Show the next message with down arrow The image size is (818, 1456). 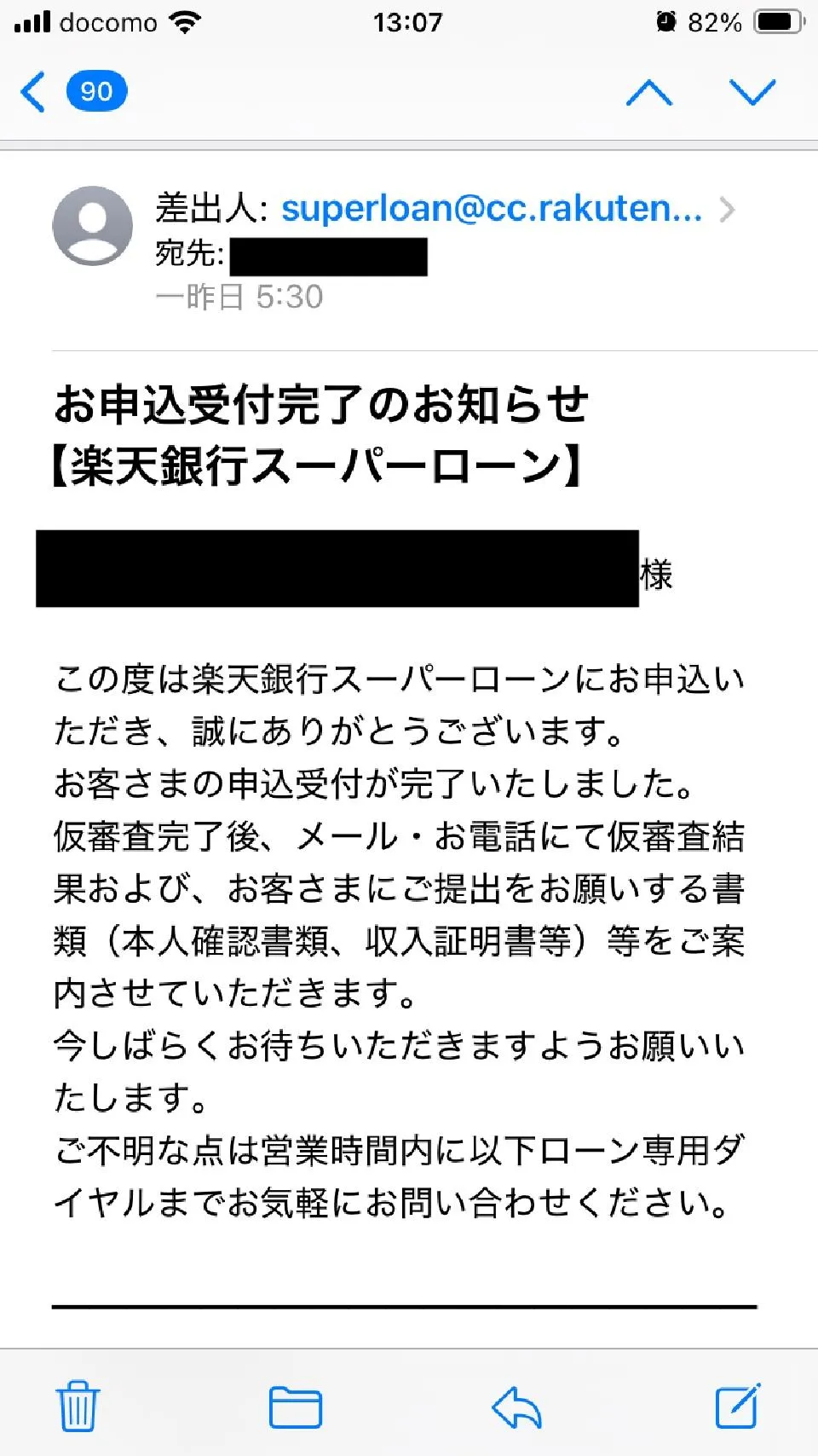[x=752, y=92]
